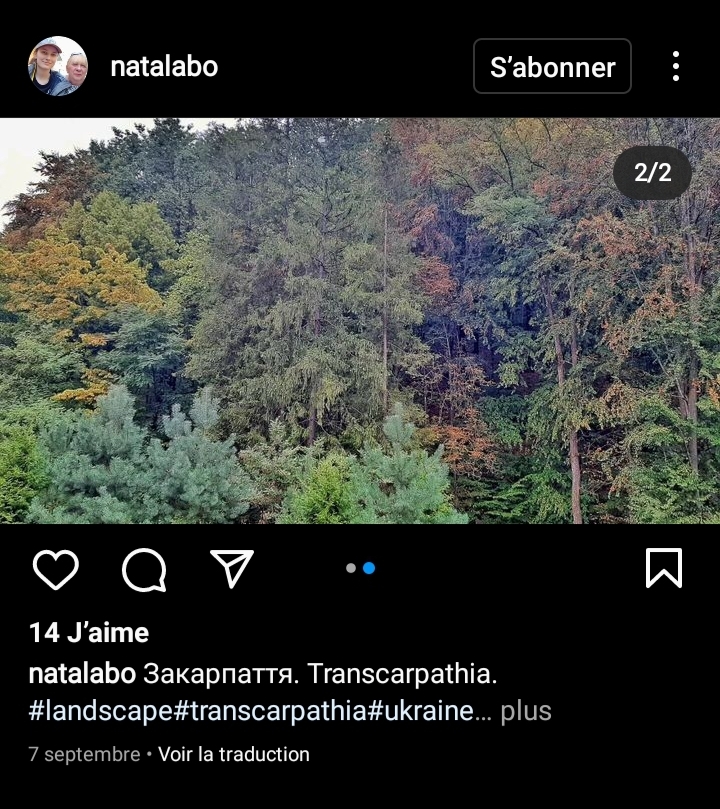Viewport: 720px width, 809px height.
Task: Tap Voir la traduction to translate caption
Action: click(234, 754)
